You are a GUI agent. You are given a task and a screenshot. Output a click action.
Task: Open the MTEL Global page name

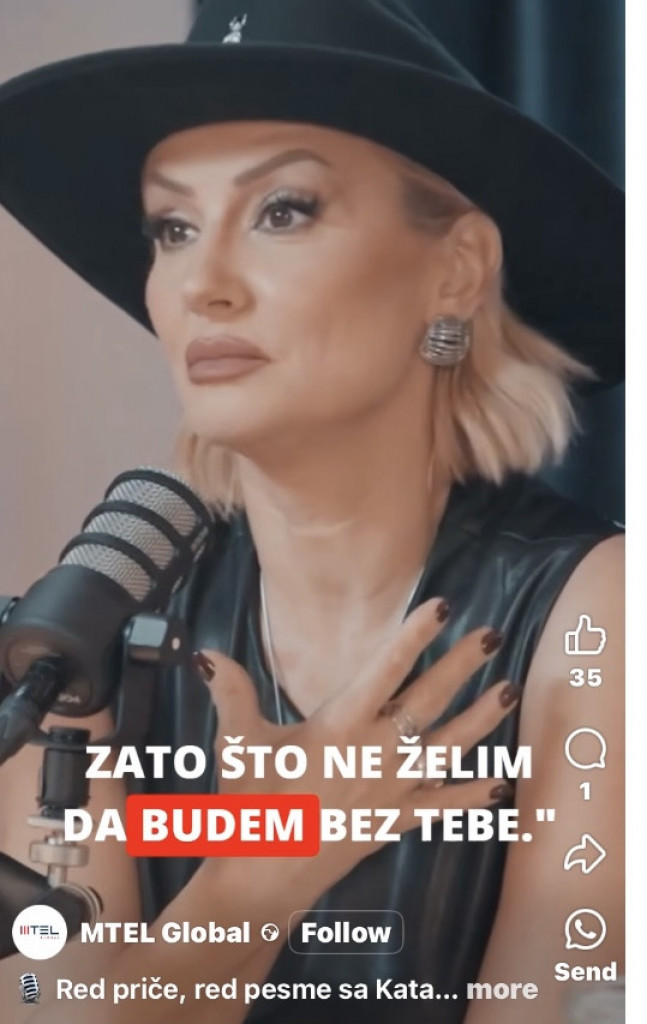[x=165, y=933]
